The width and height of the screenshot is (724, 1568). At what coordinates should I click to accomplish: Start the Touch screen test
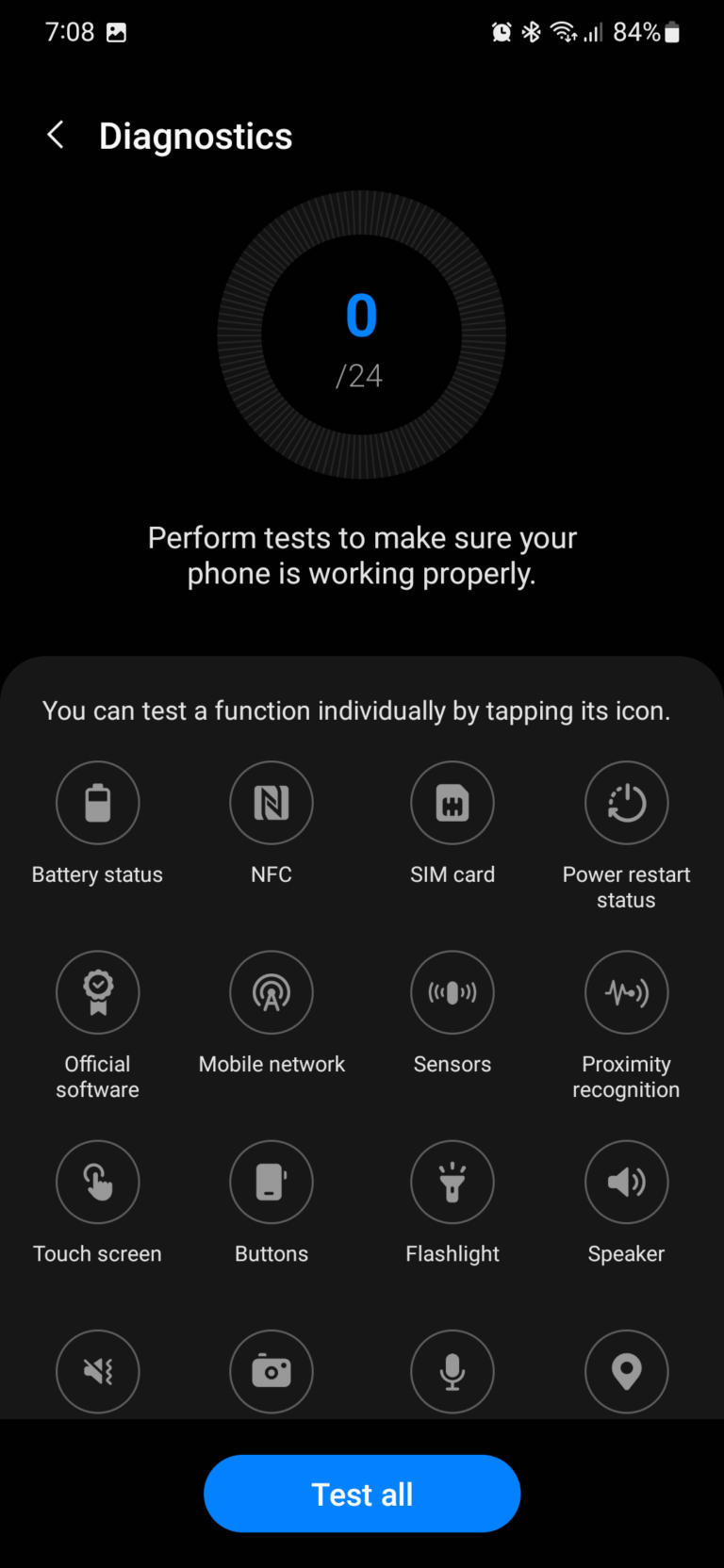(97, 1183)
